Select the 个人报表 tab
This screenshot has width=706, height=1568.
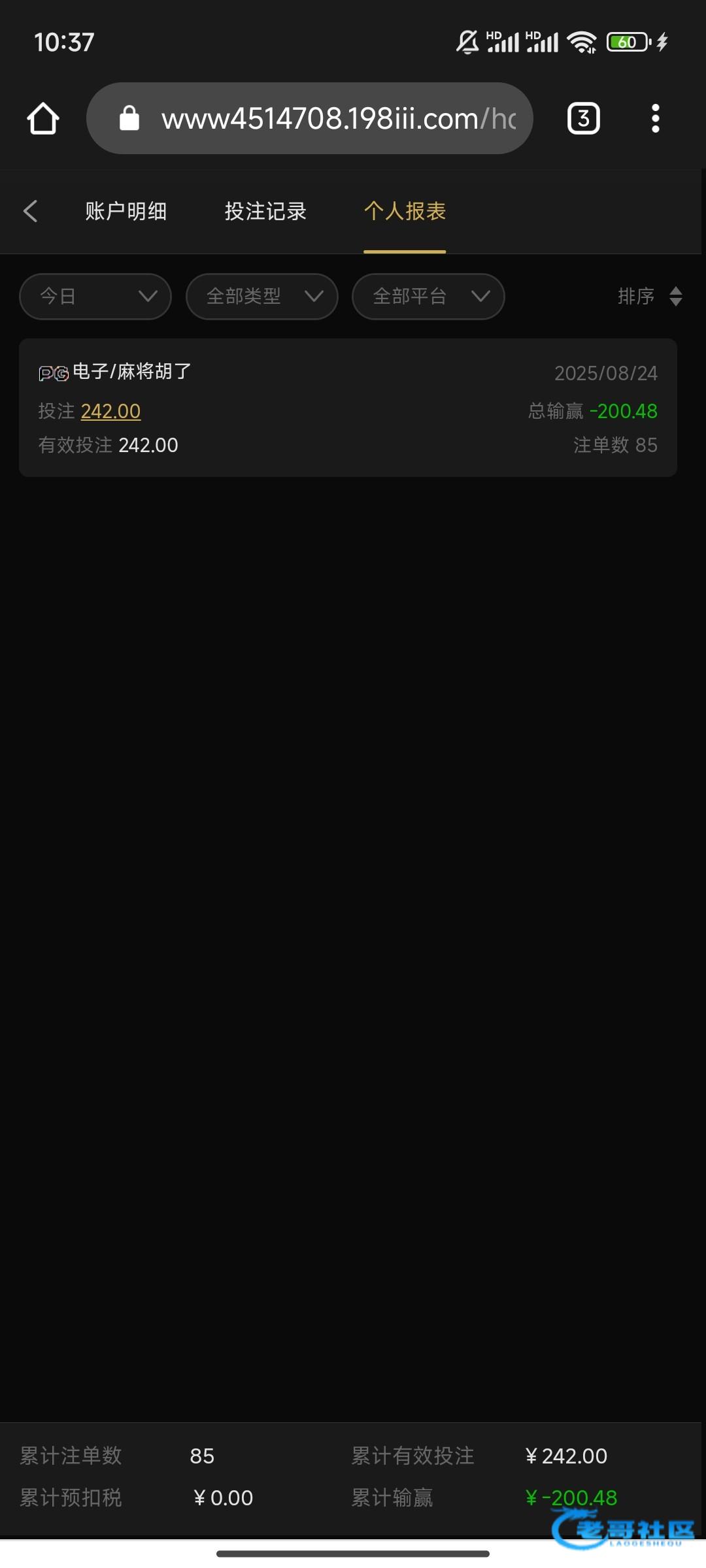405,211
